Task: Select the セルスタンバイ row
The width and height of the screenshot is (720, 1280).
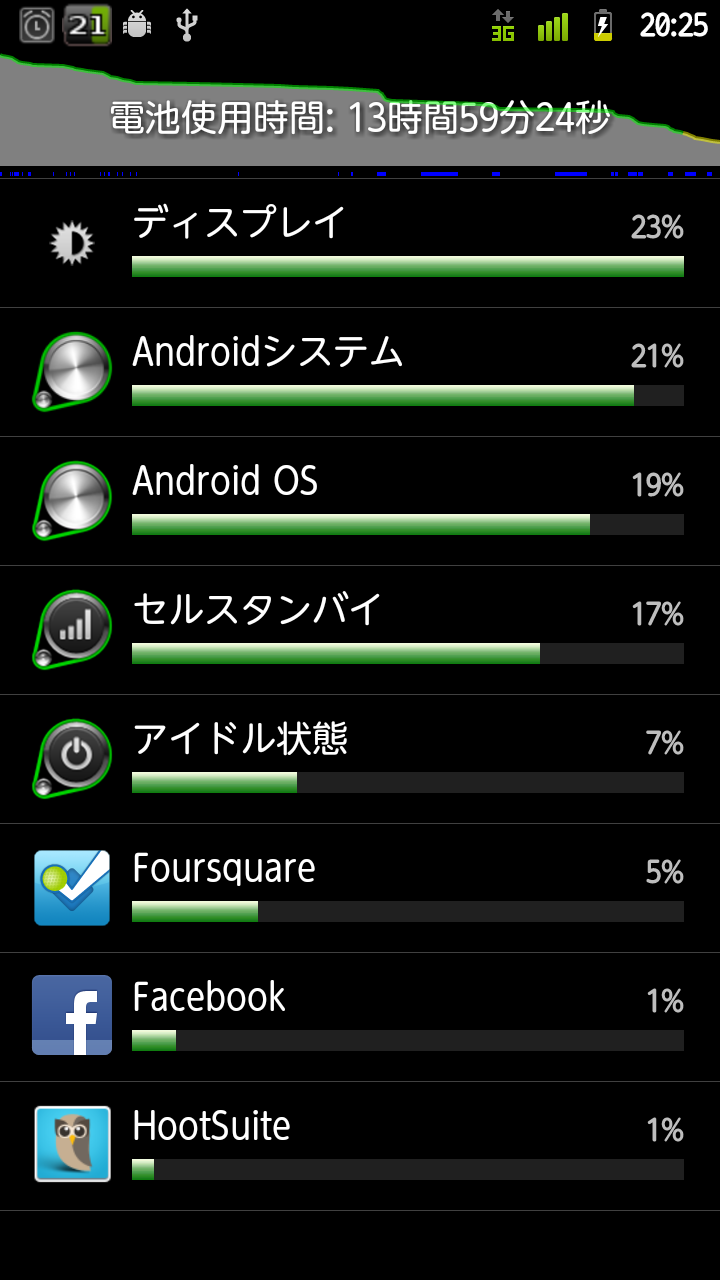Action: 360,630
